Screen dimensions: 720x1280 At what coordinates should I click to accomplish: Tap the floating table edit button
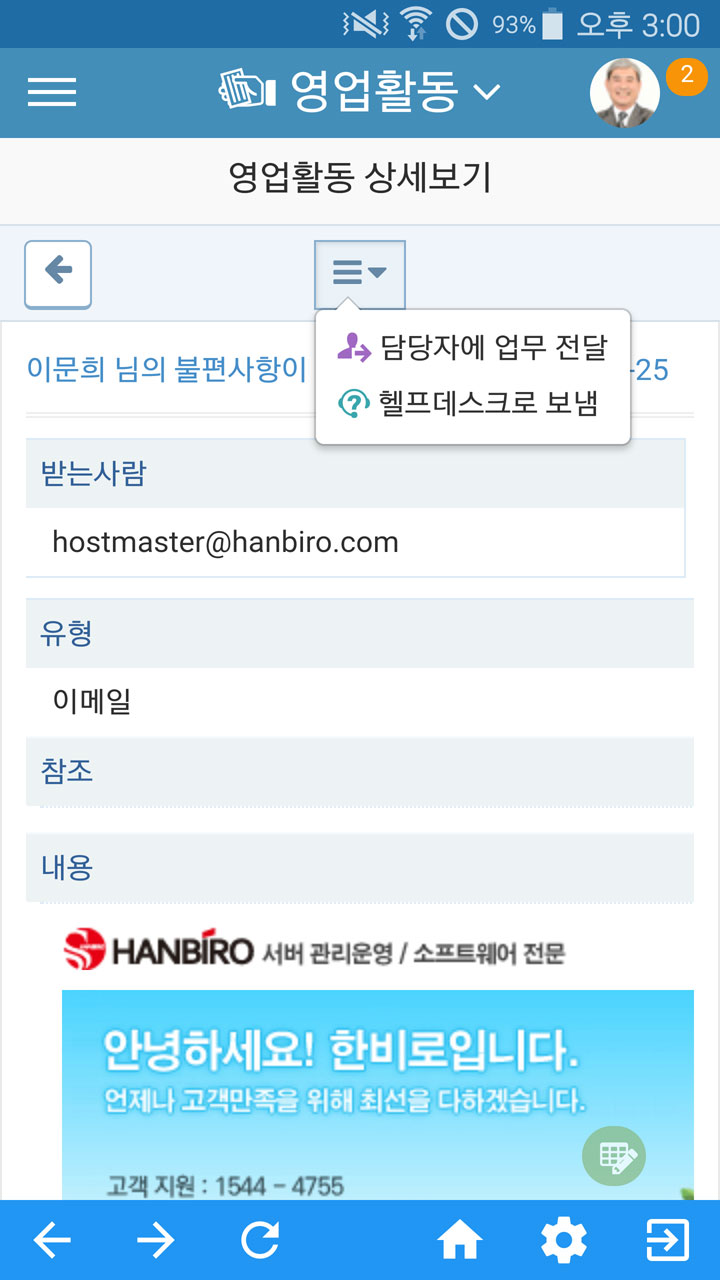pyautogui.click(x=614, y=1158)
